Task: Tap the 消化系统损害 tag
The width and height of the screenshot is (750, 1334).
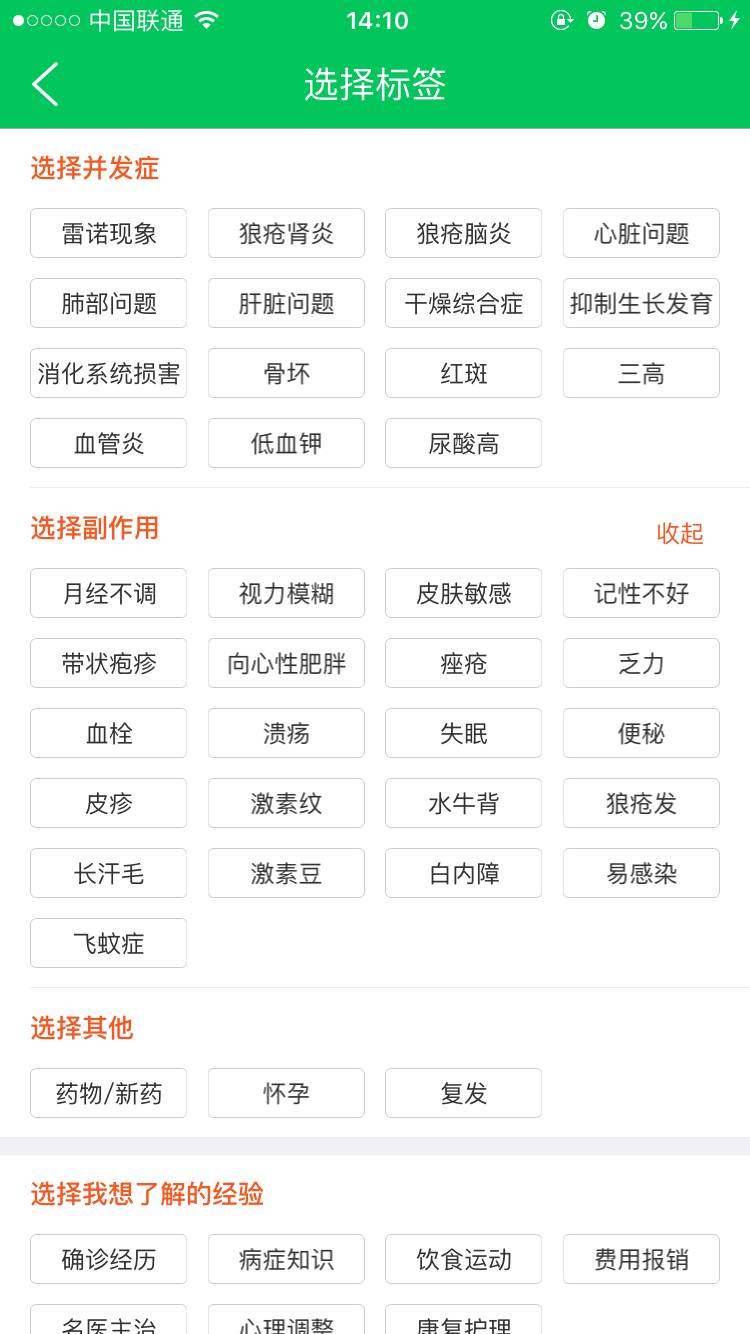Action: pos(108,373)
